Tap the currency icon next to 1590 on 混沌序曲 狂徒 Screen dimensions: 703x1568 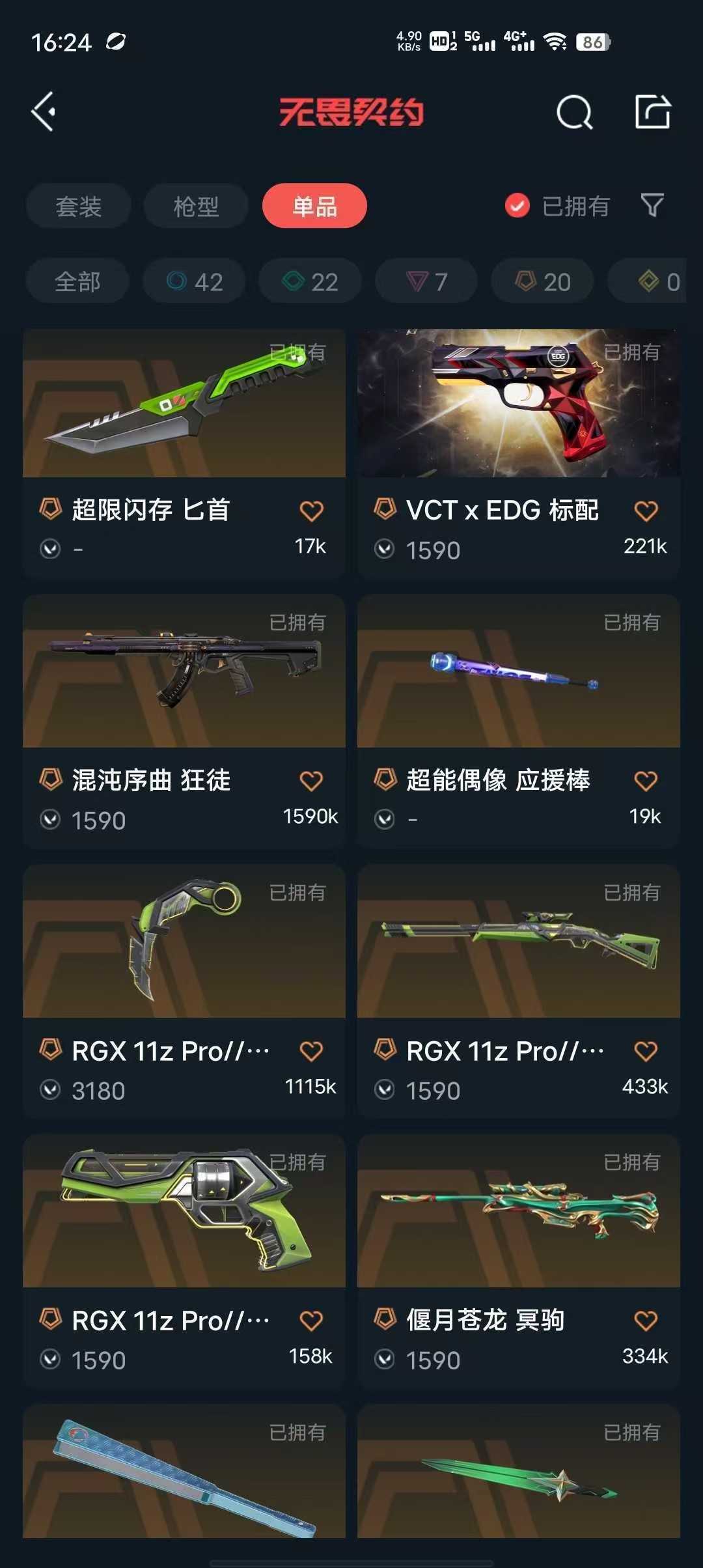point(52,819)
